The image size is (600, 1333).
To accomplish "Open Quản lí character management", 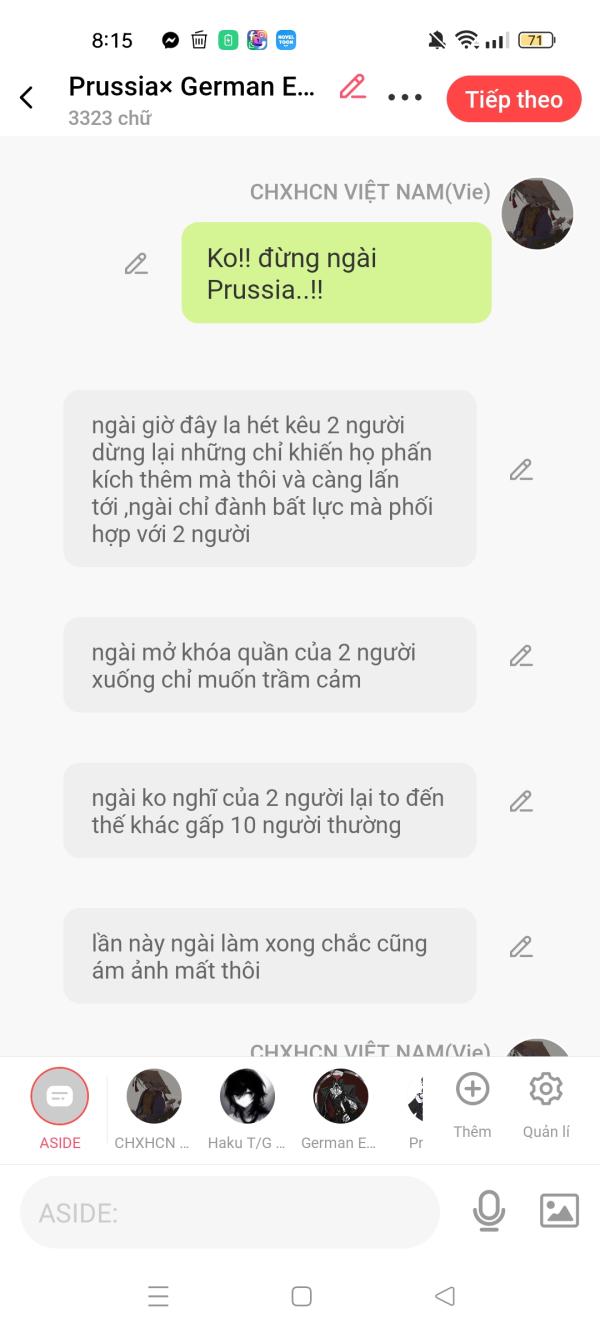I will pos(546,1105).
